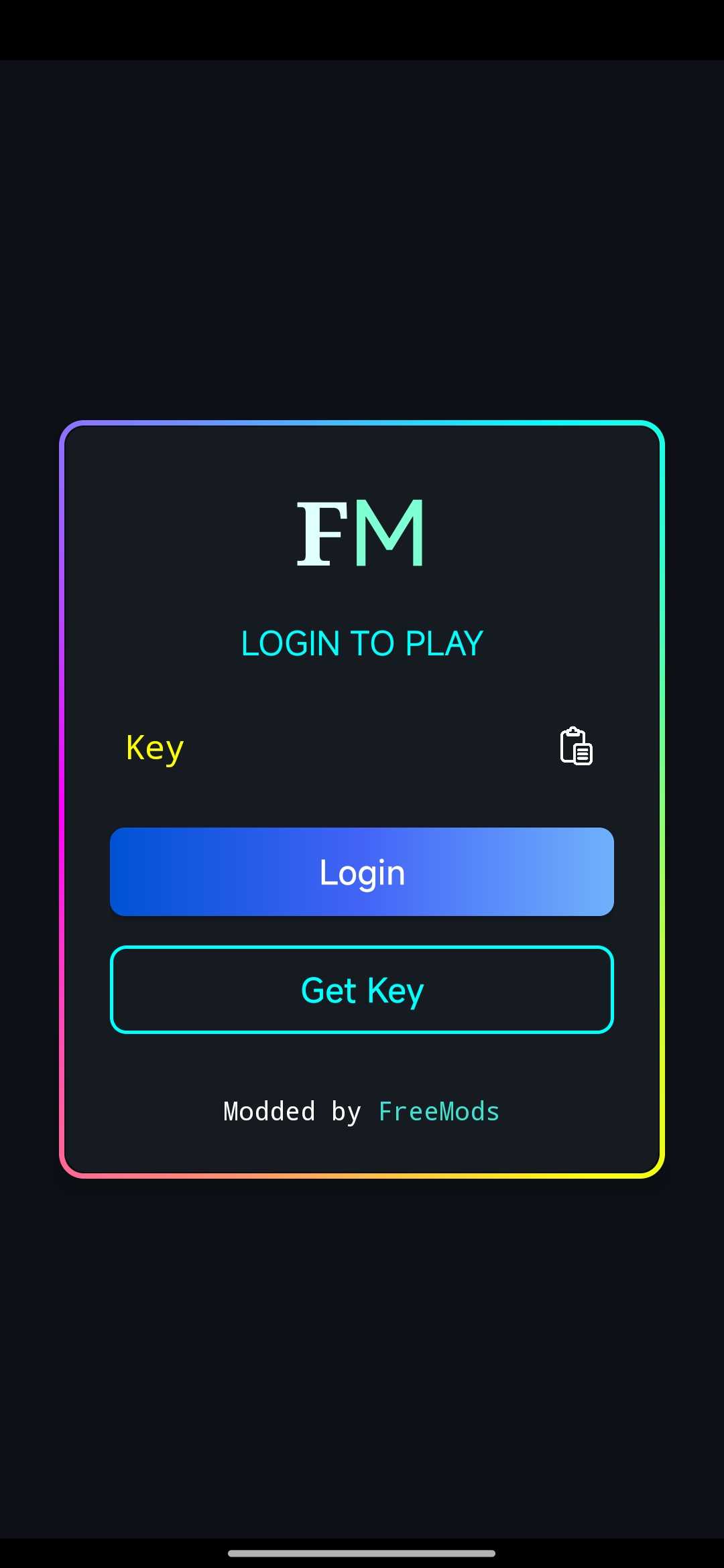Open the Get Key option
Screen dimensions: 724x1568
pyautogui.click(x=362, y=990)
